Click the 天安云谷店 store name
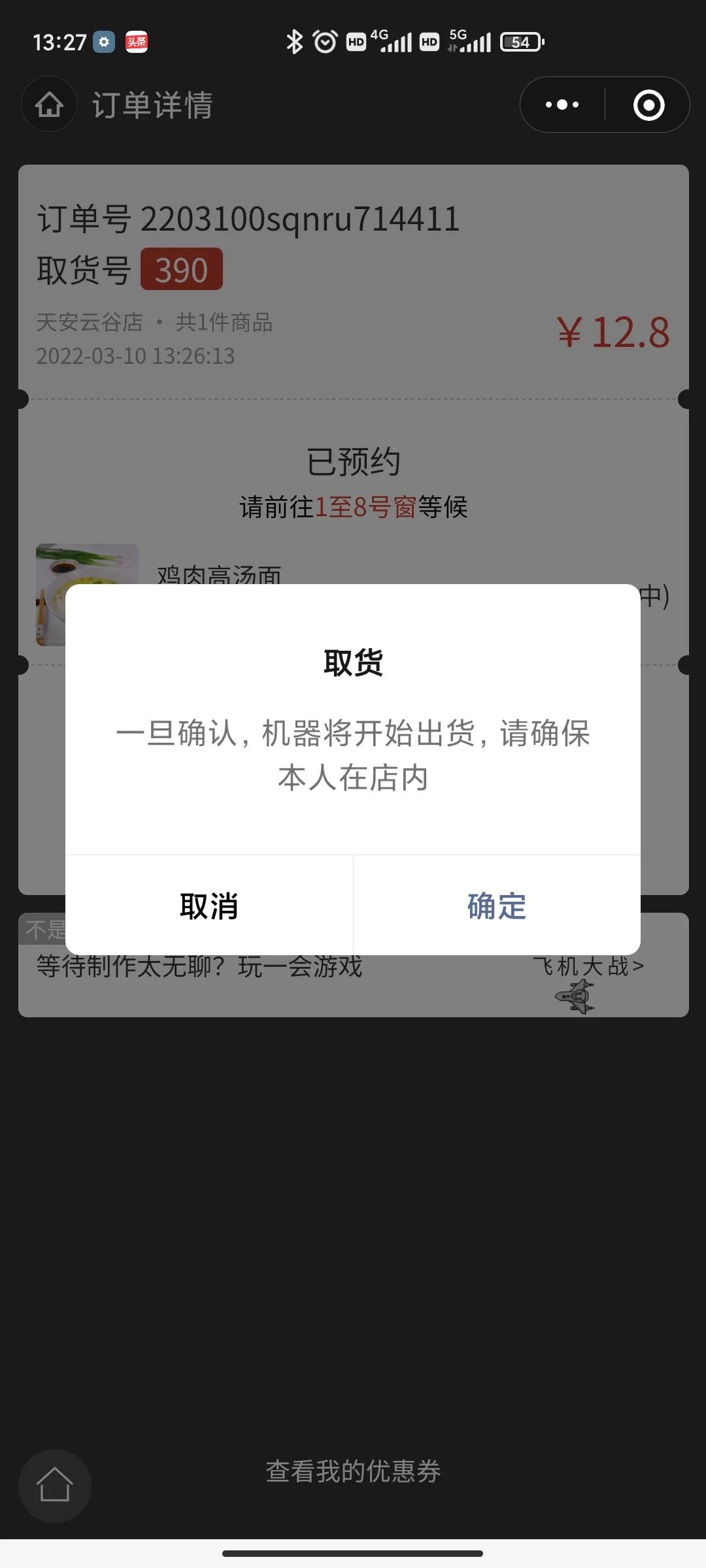Image resolution: width=706 pixels, height=1568 pixels. 89,322
